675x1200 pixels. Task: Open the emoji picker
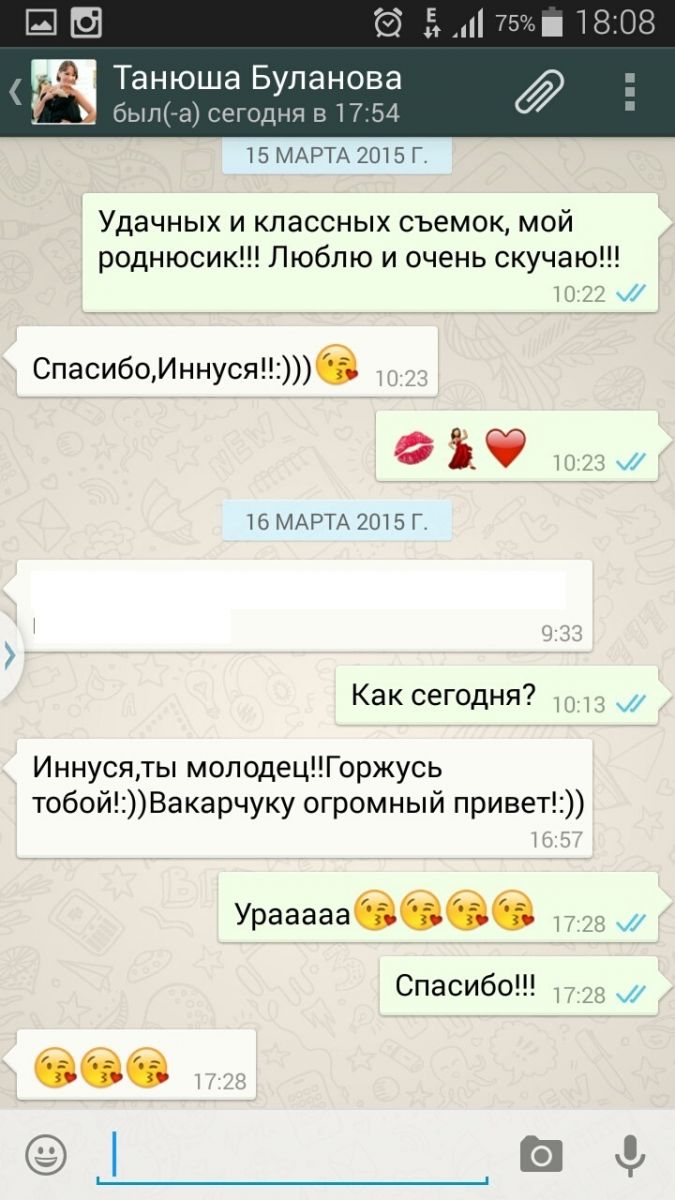click(x=46, y=1155)
